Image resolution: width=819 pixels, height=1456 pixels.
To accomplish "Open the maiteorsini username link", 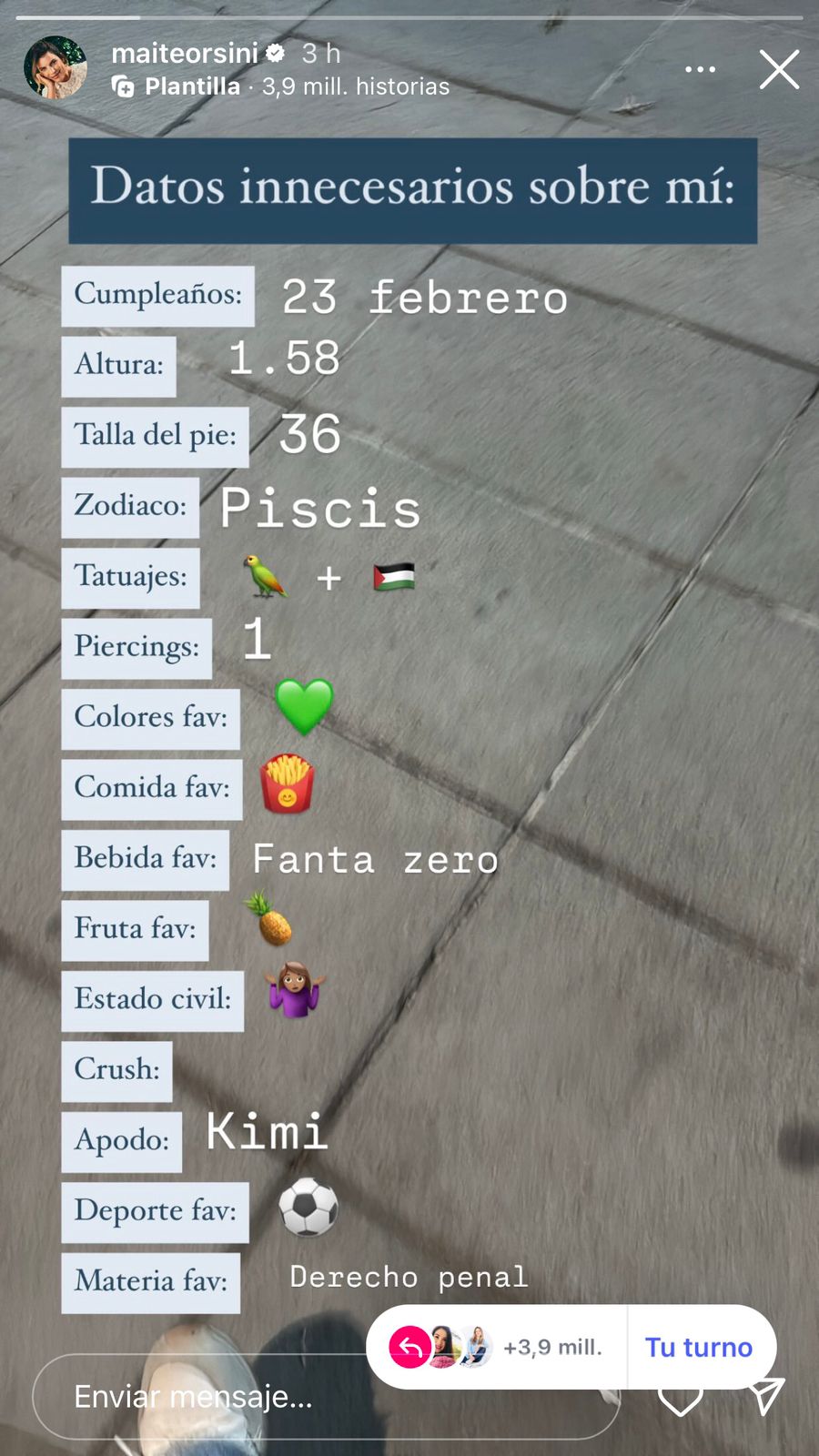I will (185, 53).
